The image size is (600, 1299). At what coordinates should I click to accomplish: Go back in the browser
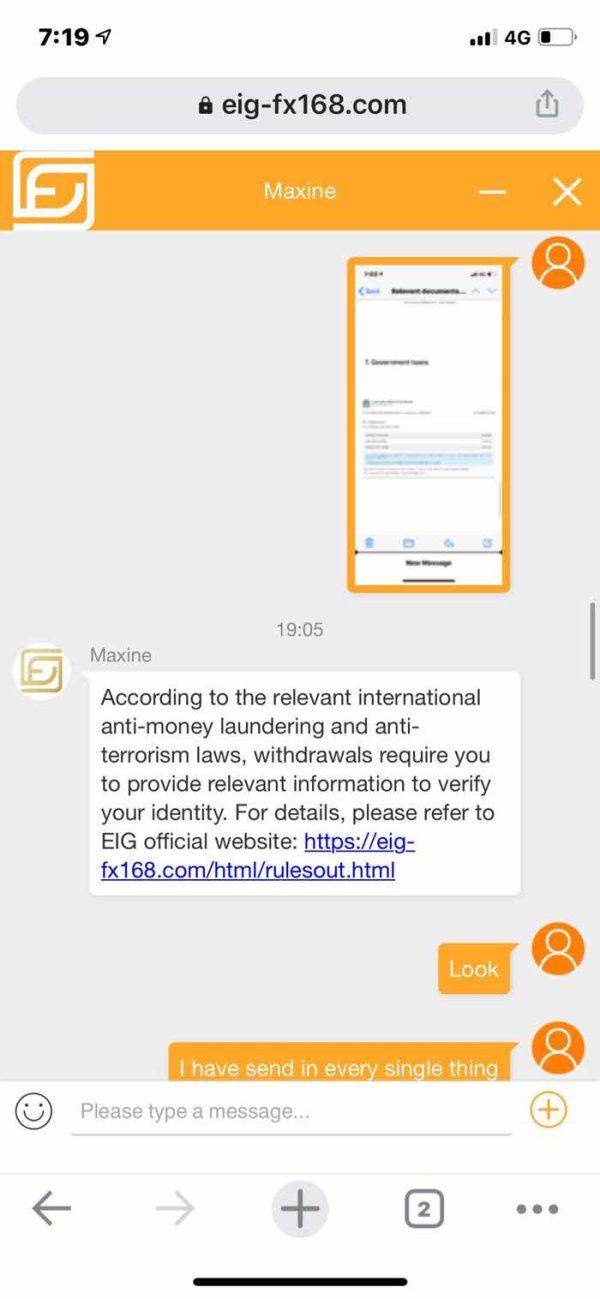(51, 1210)
